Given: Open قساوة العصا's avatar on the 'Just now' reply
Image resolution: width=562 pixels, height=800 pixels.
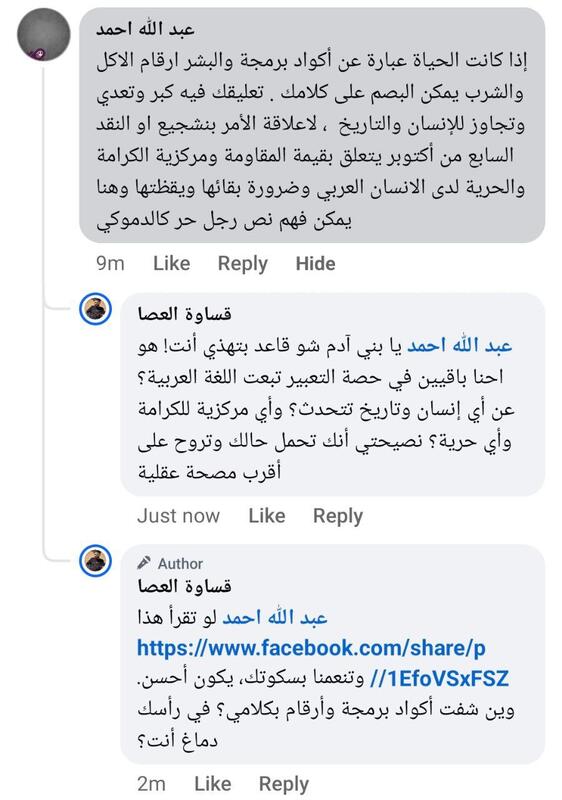Looking at the screenshot, I should point(95,309).
